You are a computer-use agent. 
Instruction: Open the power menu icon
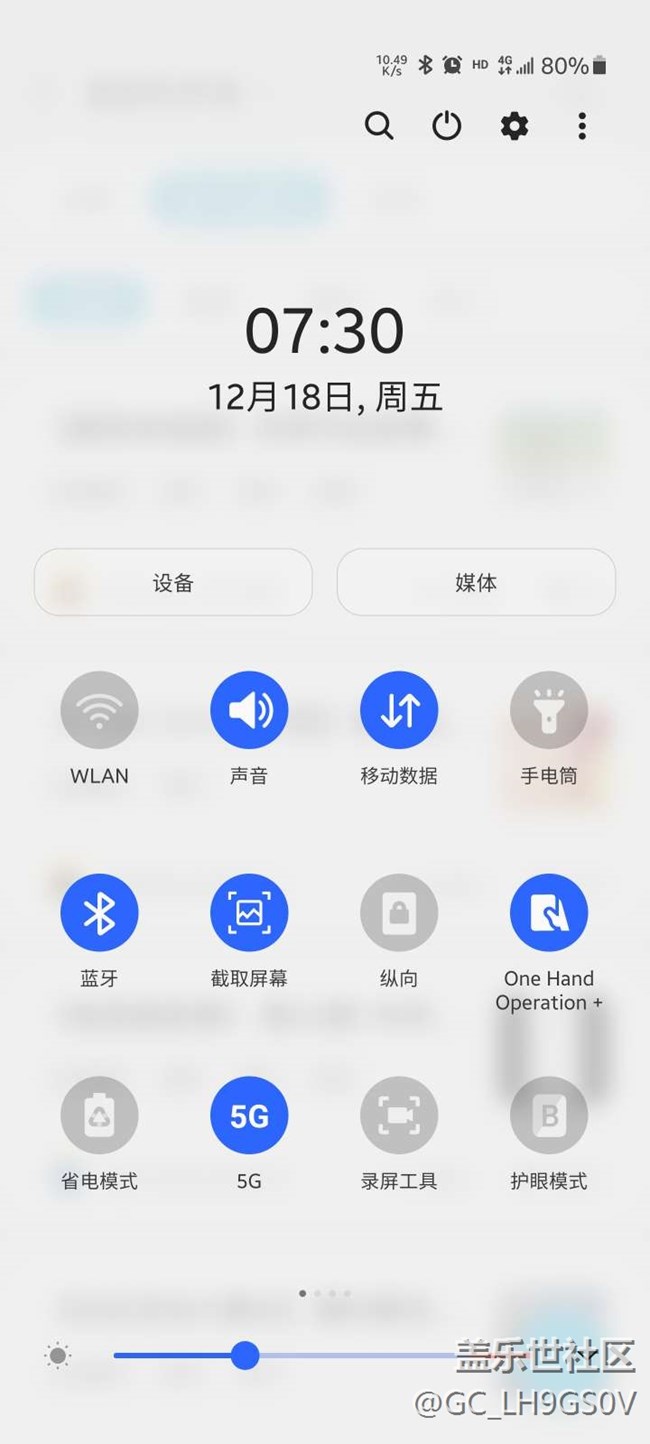click(x=446, y=126)
